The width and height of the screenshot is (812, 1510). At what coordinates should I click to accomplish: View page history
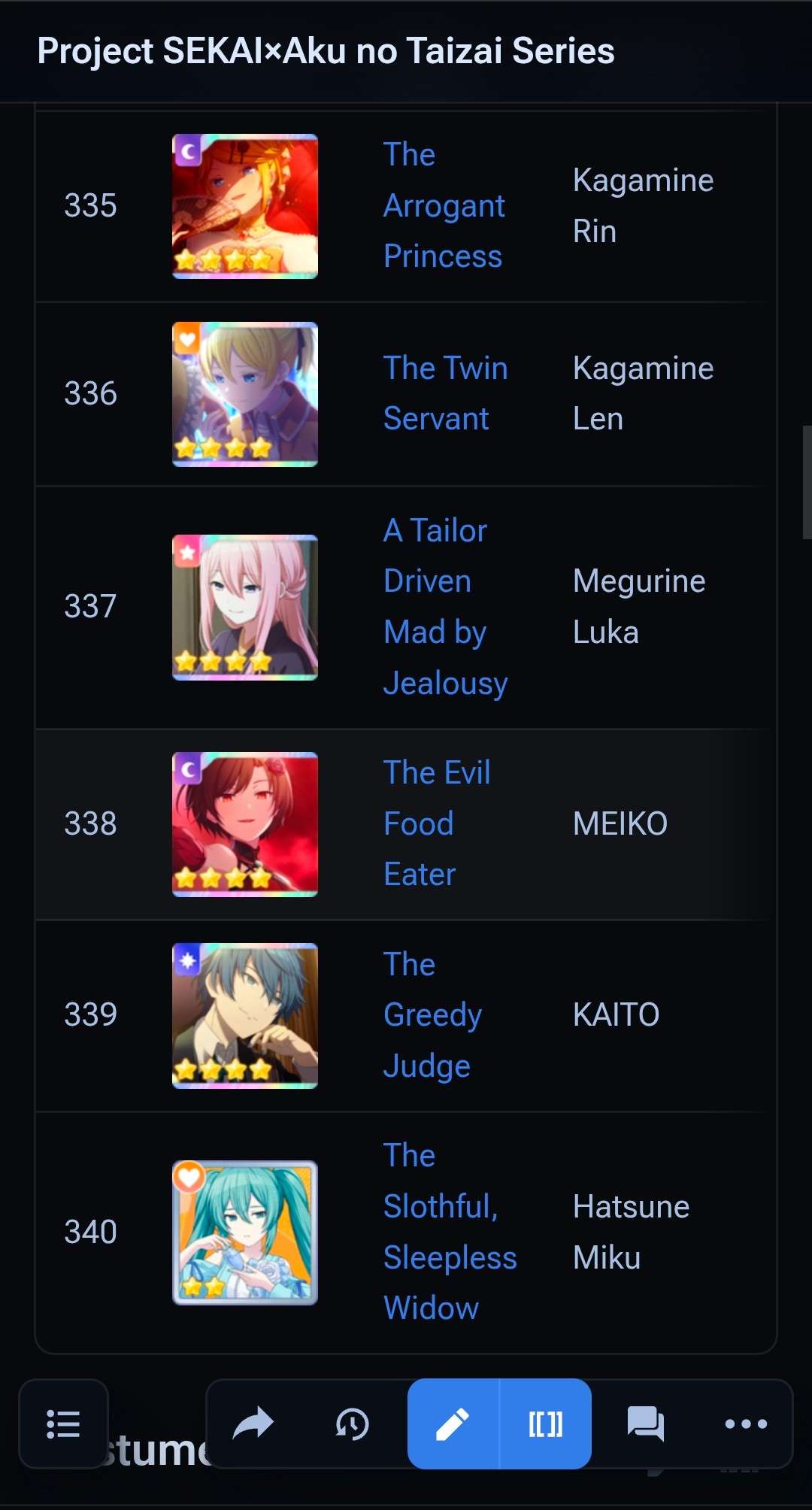[352, 1424]
